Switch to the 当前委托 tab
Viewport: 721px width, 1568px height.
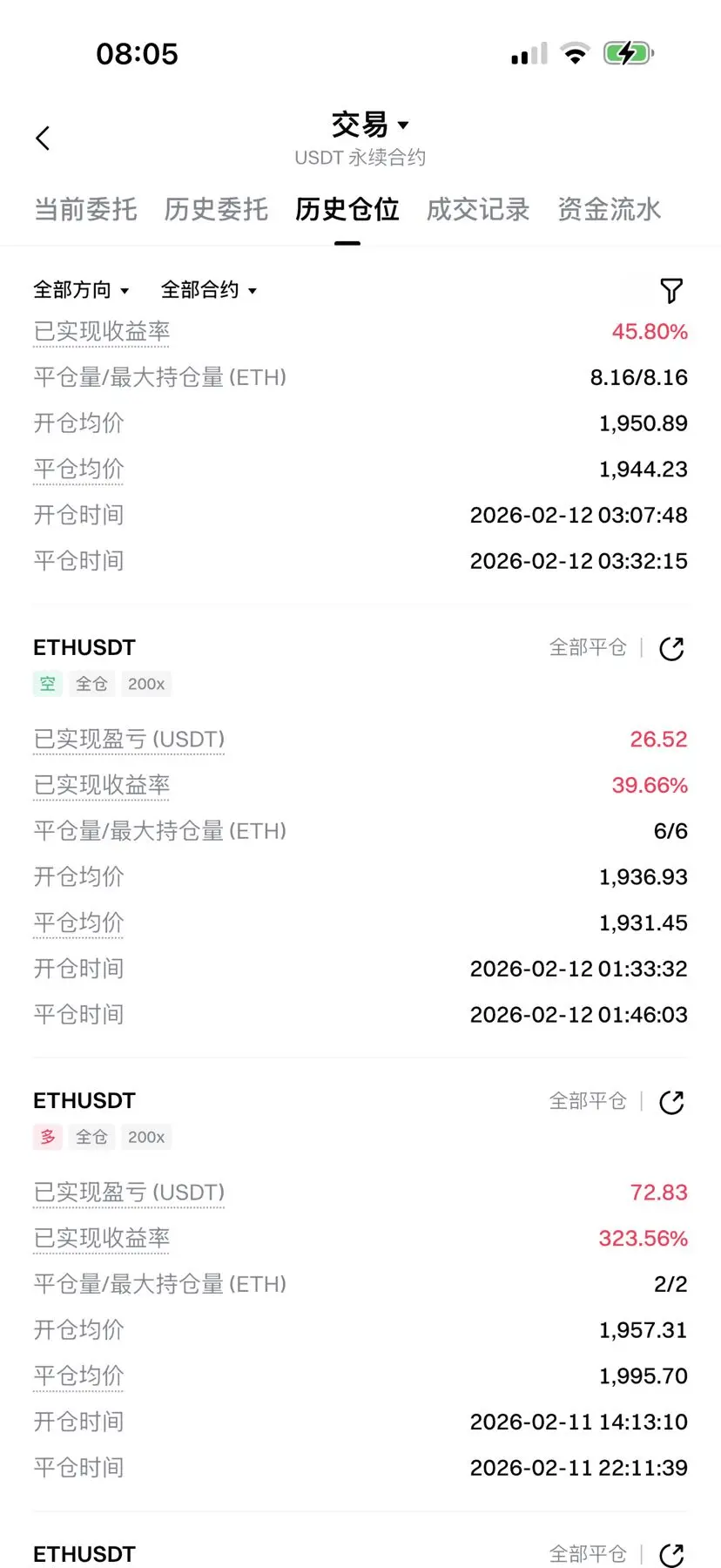coord(85,210)
